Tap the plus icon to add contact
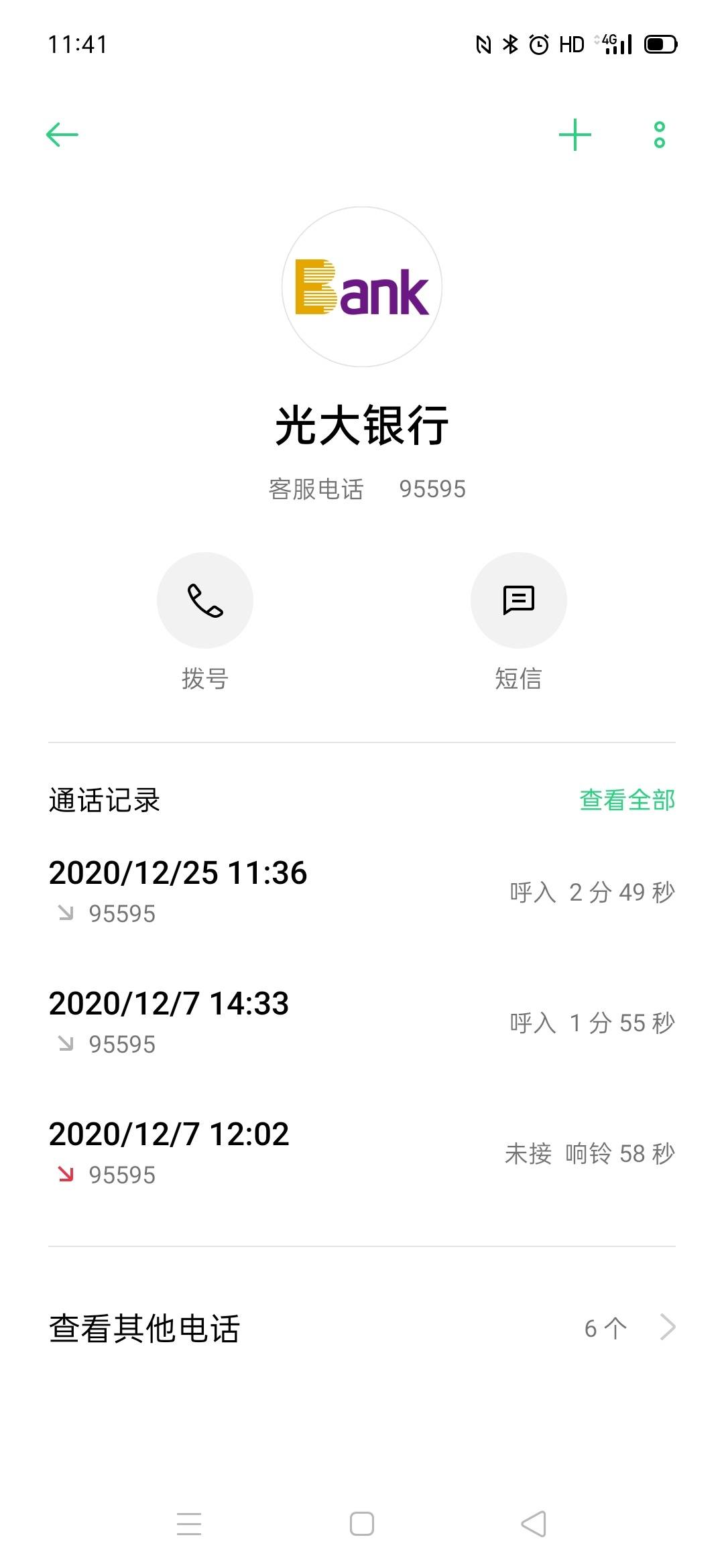 click(575, 135)
